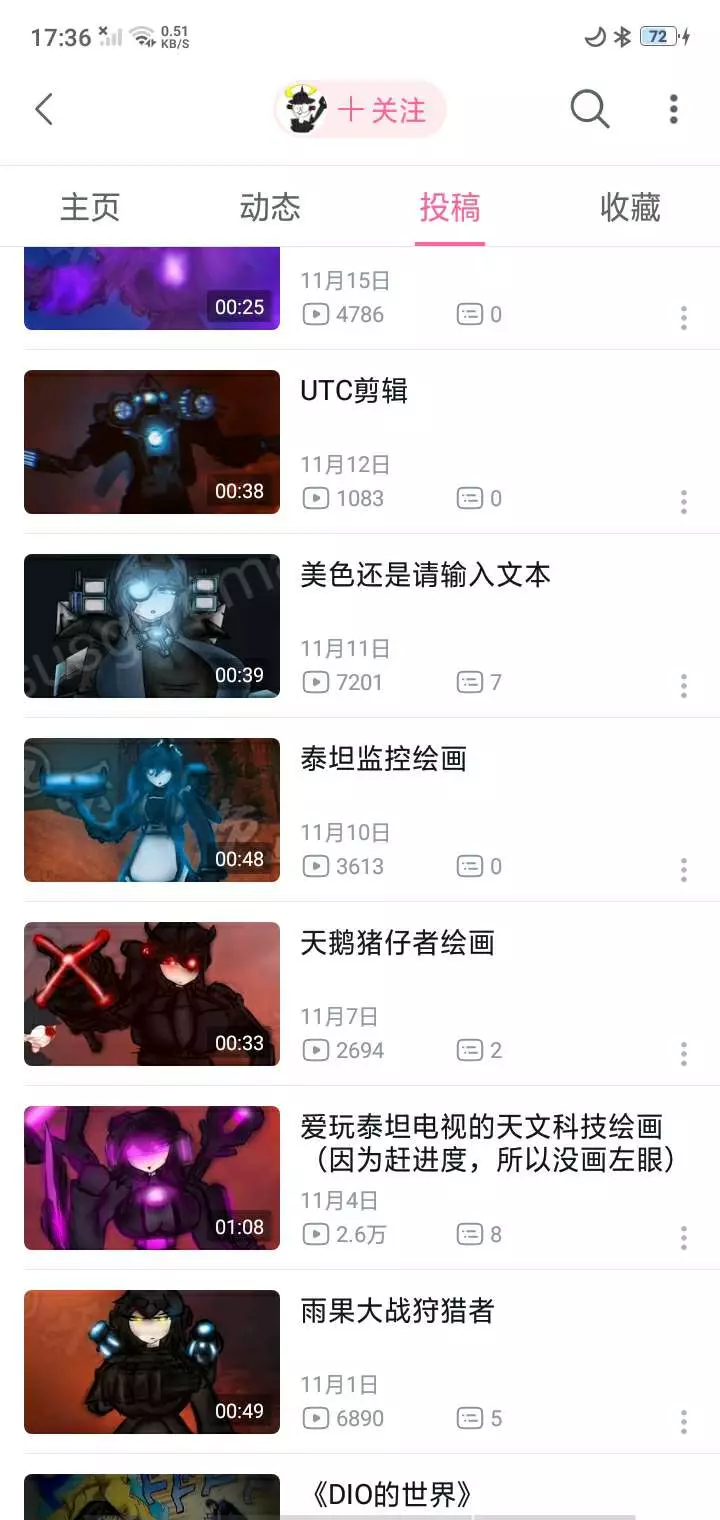This screenshot has height=1520, width=720.
Task: Open the video 泰坦监控绘画
Action: 383,759
